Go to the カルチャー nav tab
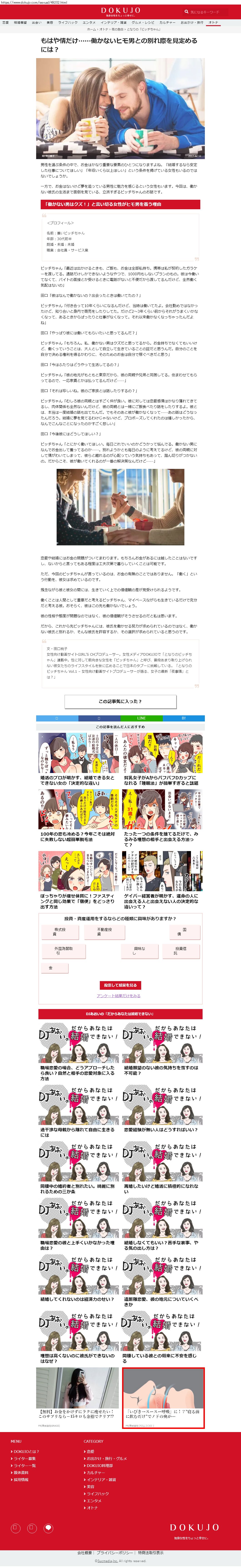 point(167,22)
